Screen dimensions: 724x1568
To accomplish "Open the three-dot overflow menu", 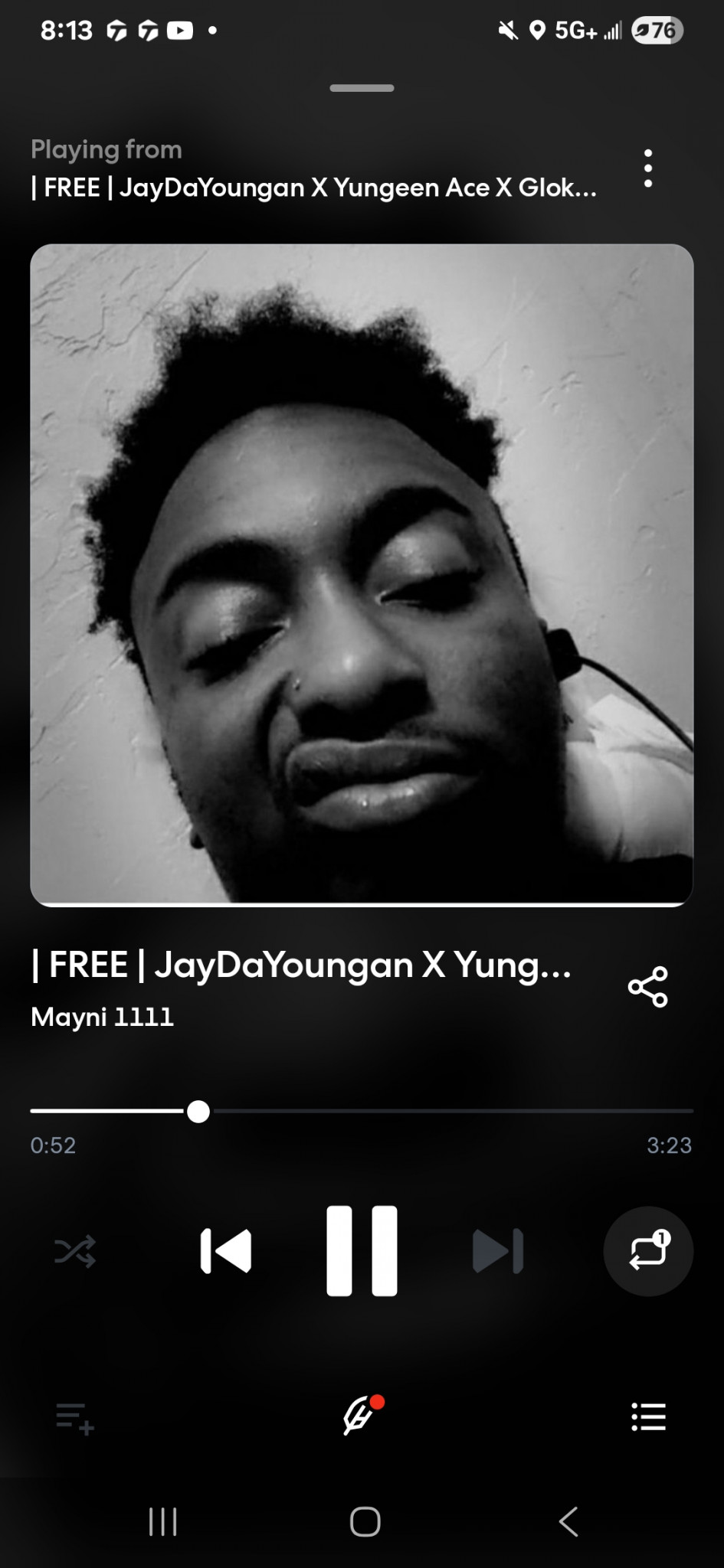I will click(648, 168).
